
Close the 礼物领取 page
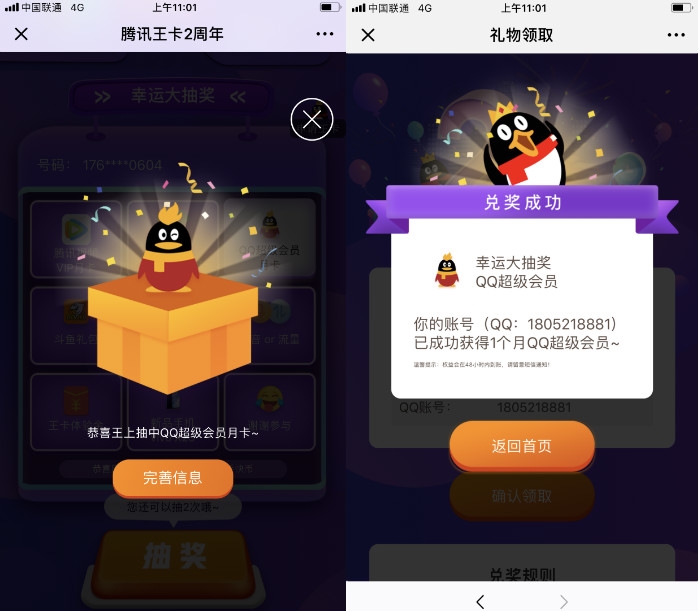coord(367,35)
